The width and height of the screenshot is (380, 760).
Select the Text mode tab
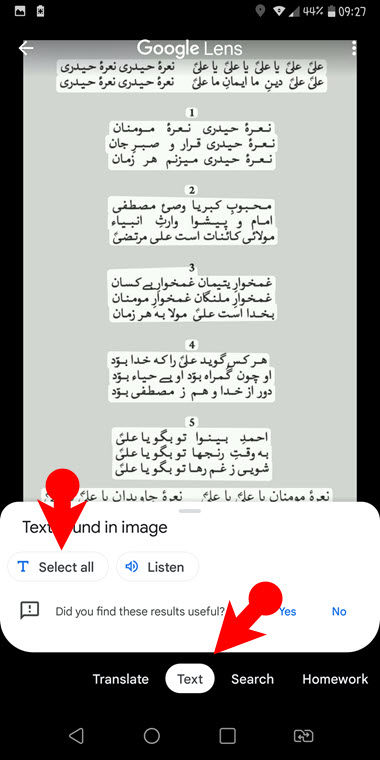point(190,679)
